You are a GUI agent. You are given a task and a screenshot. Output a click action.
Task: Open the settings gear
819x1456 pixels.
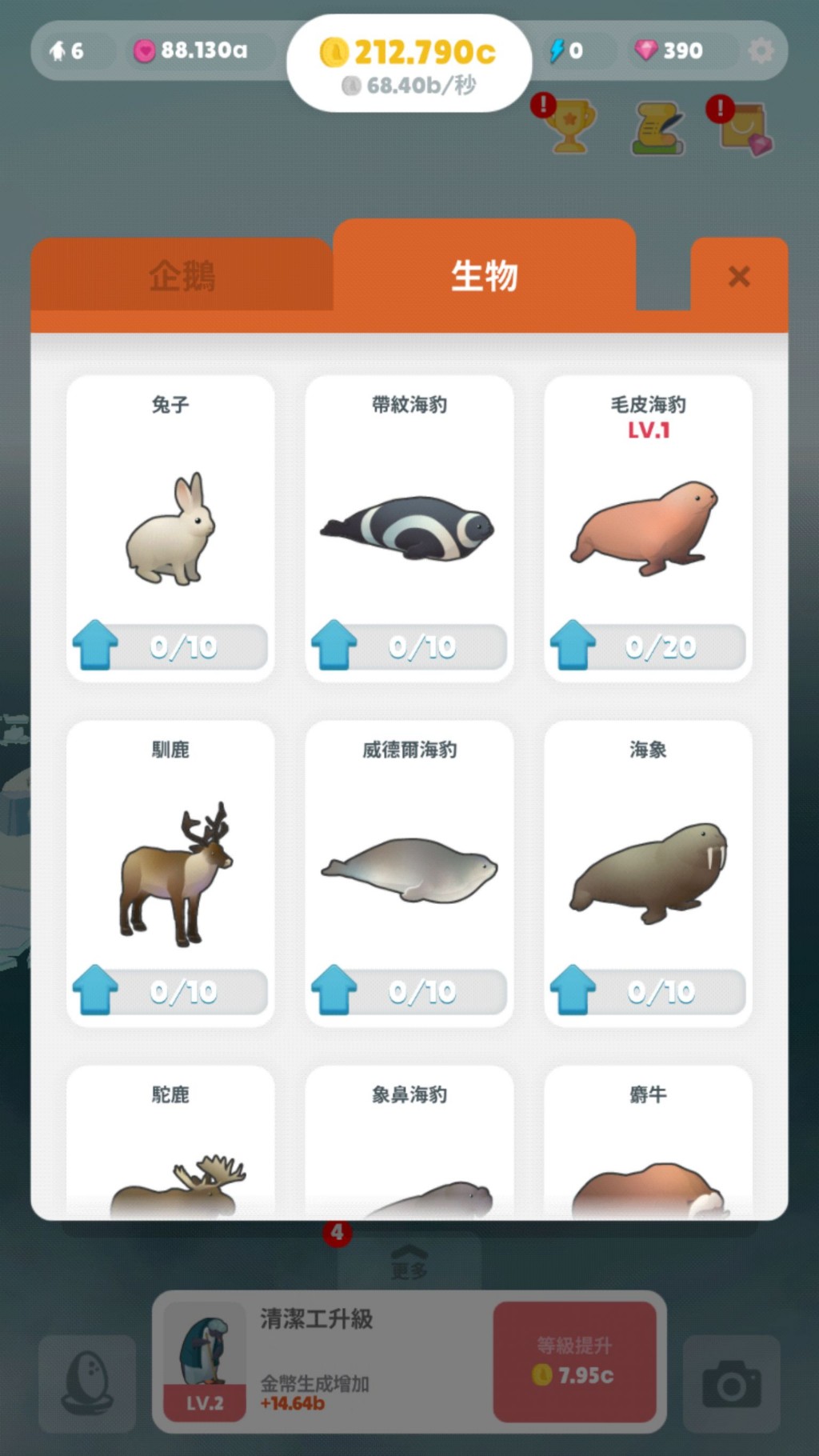[761, 51]
